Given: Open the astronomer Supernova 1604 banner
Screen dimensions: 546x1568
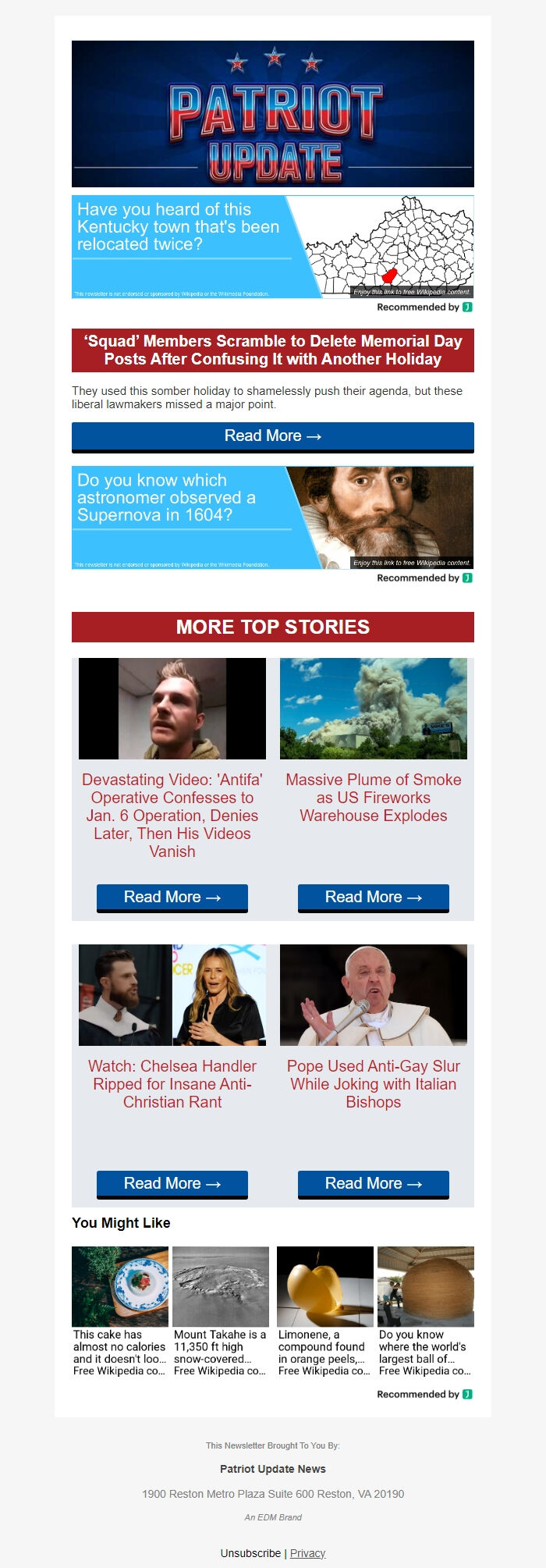Looking at the screenshot, I should click(x=272, y=517).
